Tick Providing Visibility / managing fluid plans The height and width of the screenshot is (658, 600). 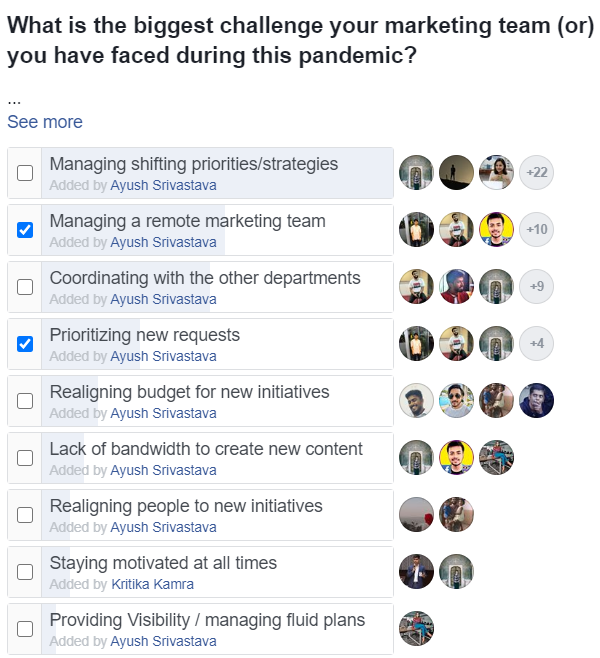(25, 629)
